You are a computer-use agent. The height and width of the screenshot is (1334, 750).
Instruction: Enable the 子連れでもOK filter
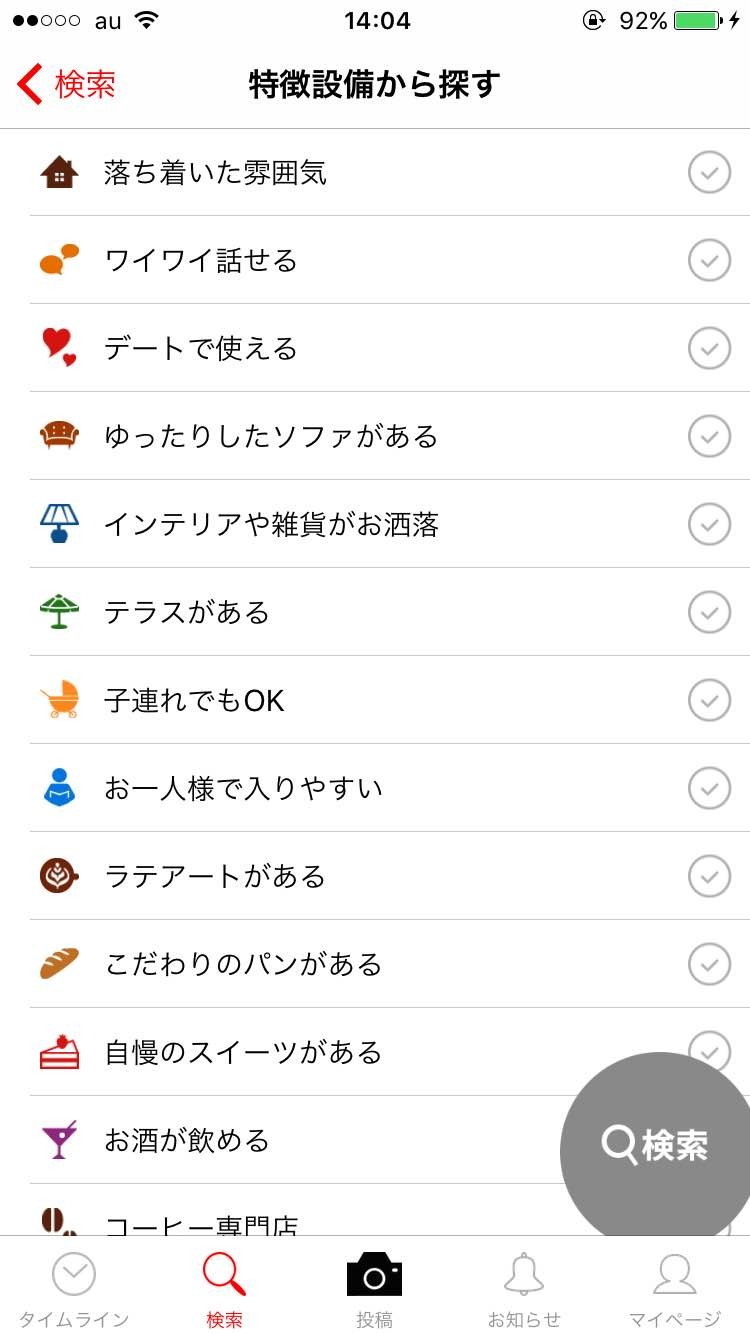click(x=709, y=701)
